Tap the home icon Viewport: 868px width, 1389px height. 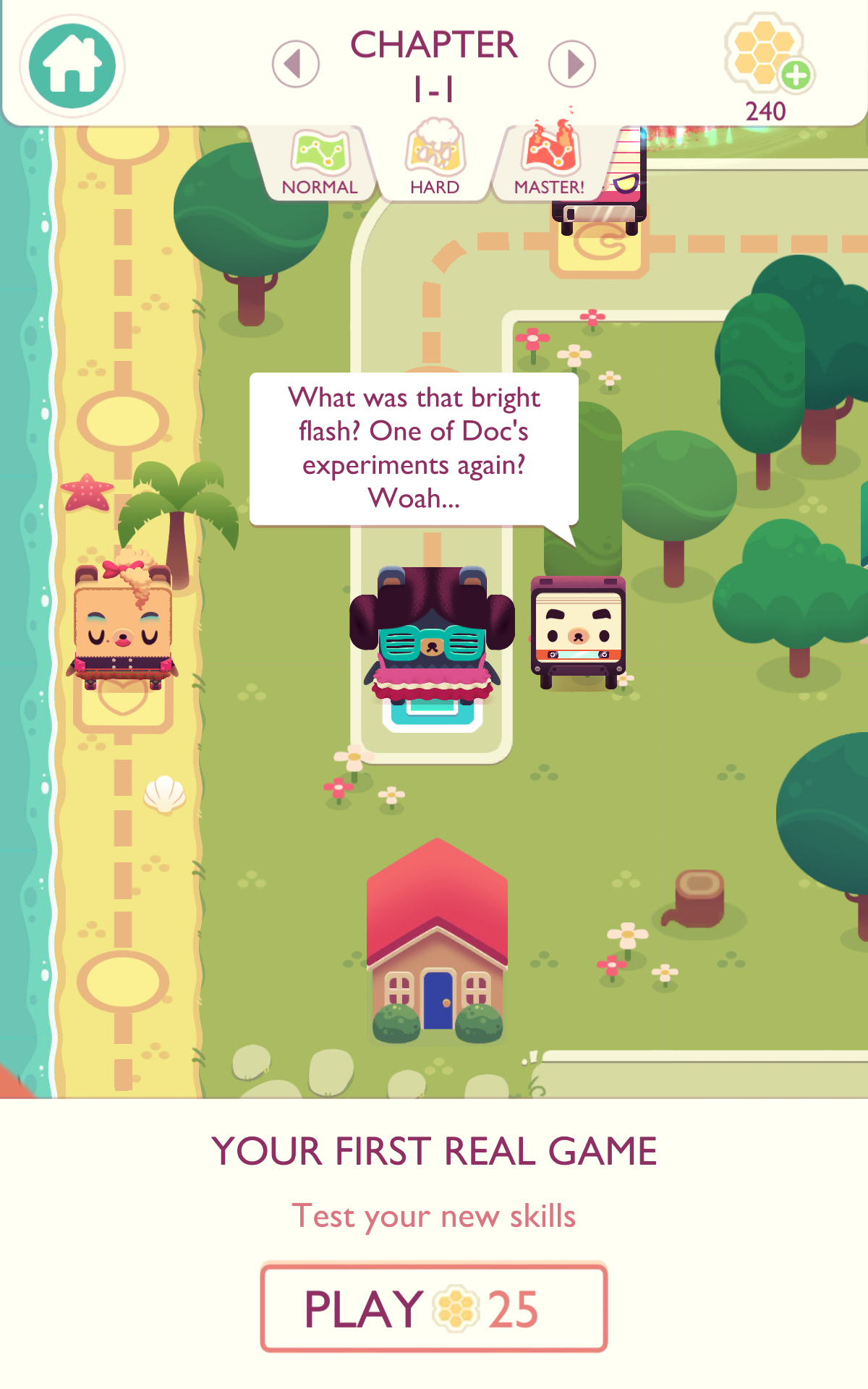(72, 66)
